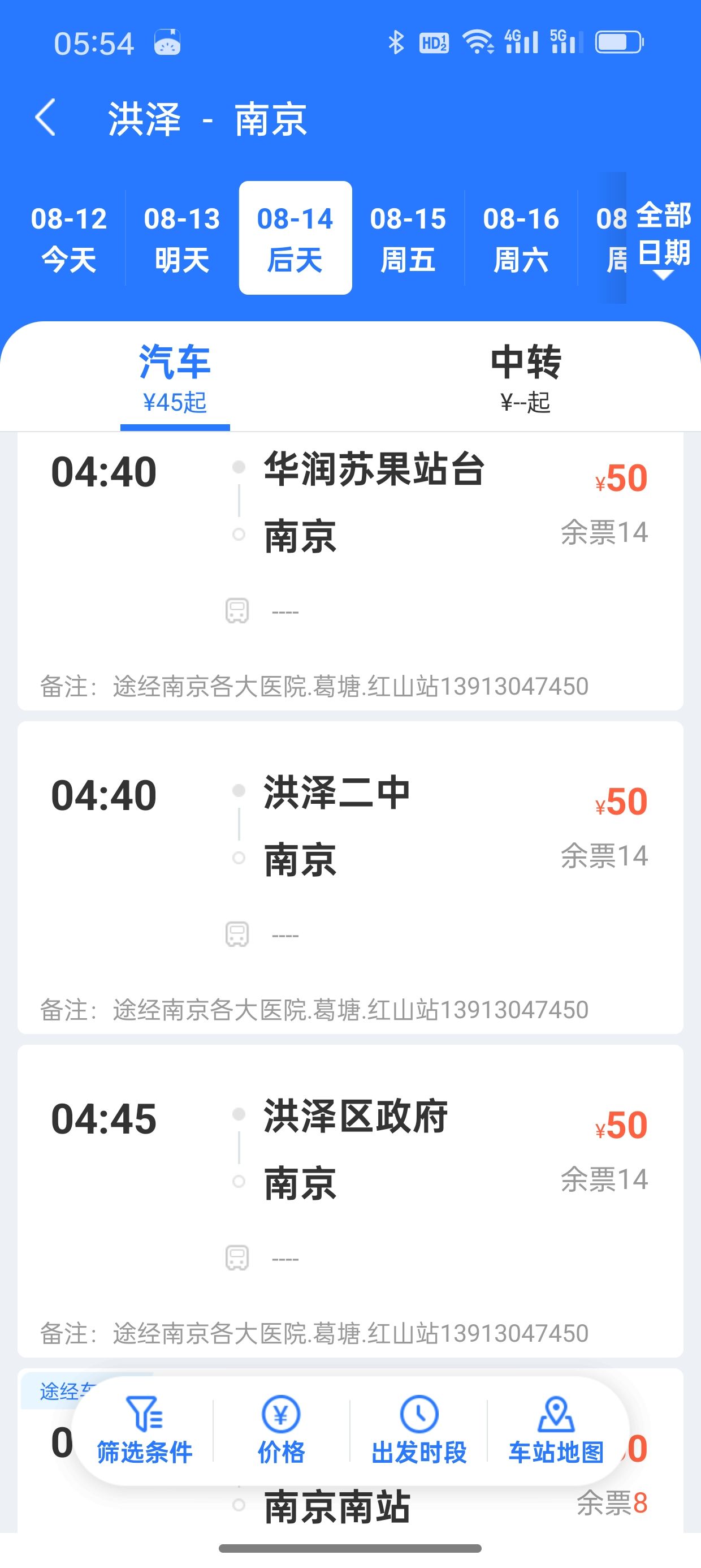The image size is (701, 1568).
Task: Filter by 出发时段
Action: (419, 1431)
